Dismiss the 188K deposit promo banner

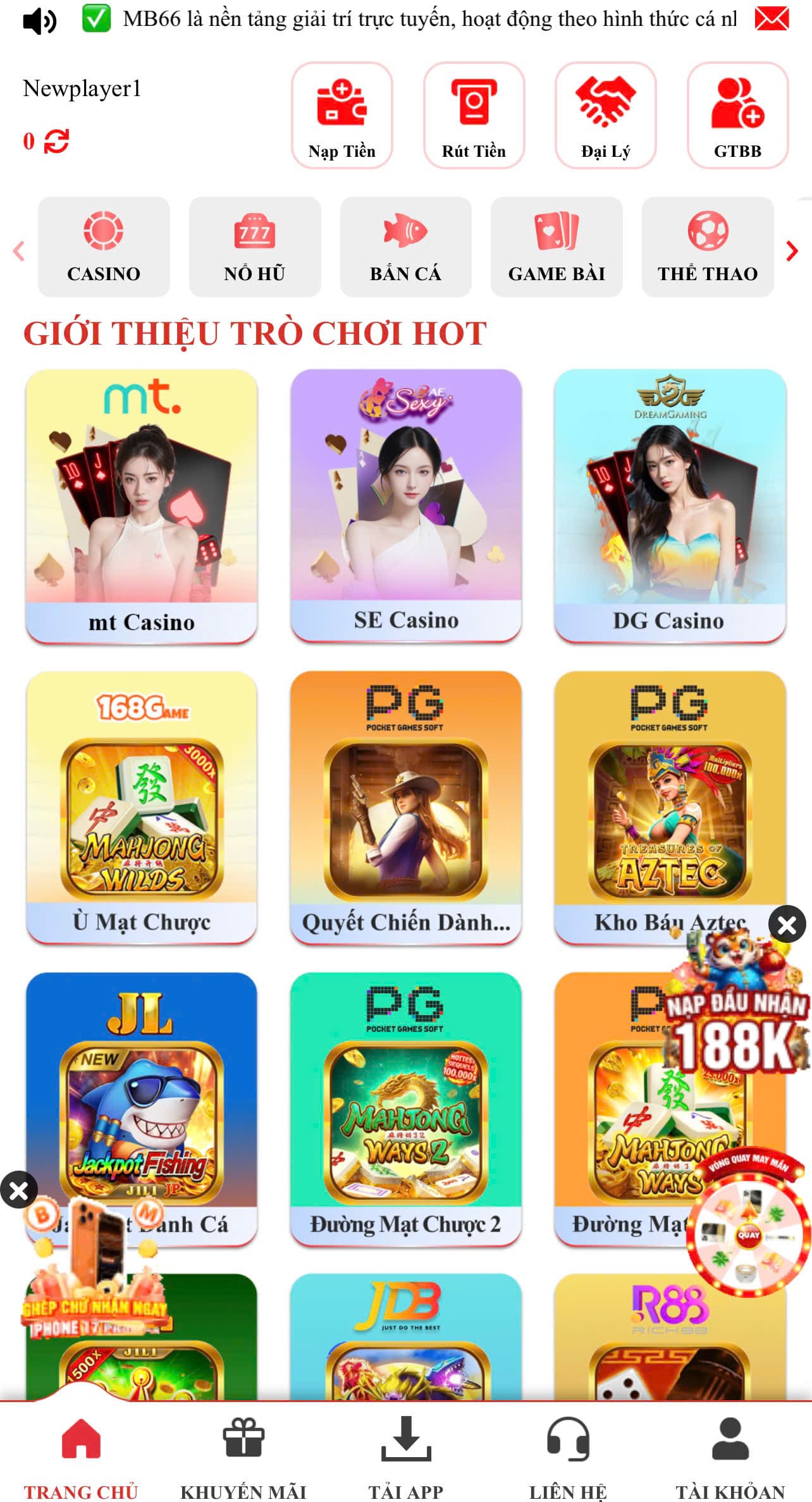[787, 925]
